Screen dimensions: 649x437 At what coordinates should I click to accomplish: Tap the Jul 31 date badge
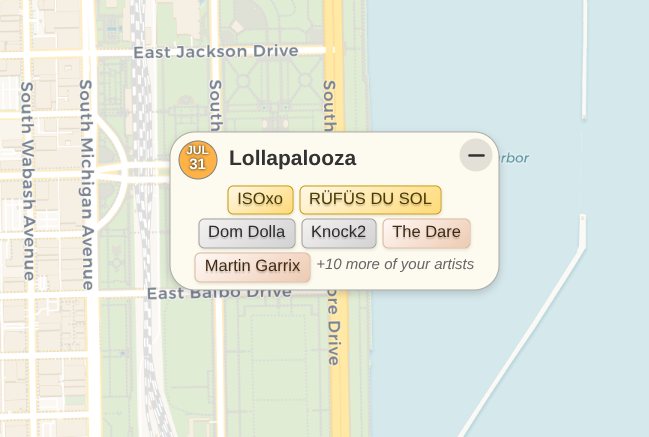(x=198, y=159)
